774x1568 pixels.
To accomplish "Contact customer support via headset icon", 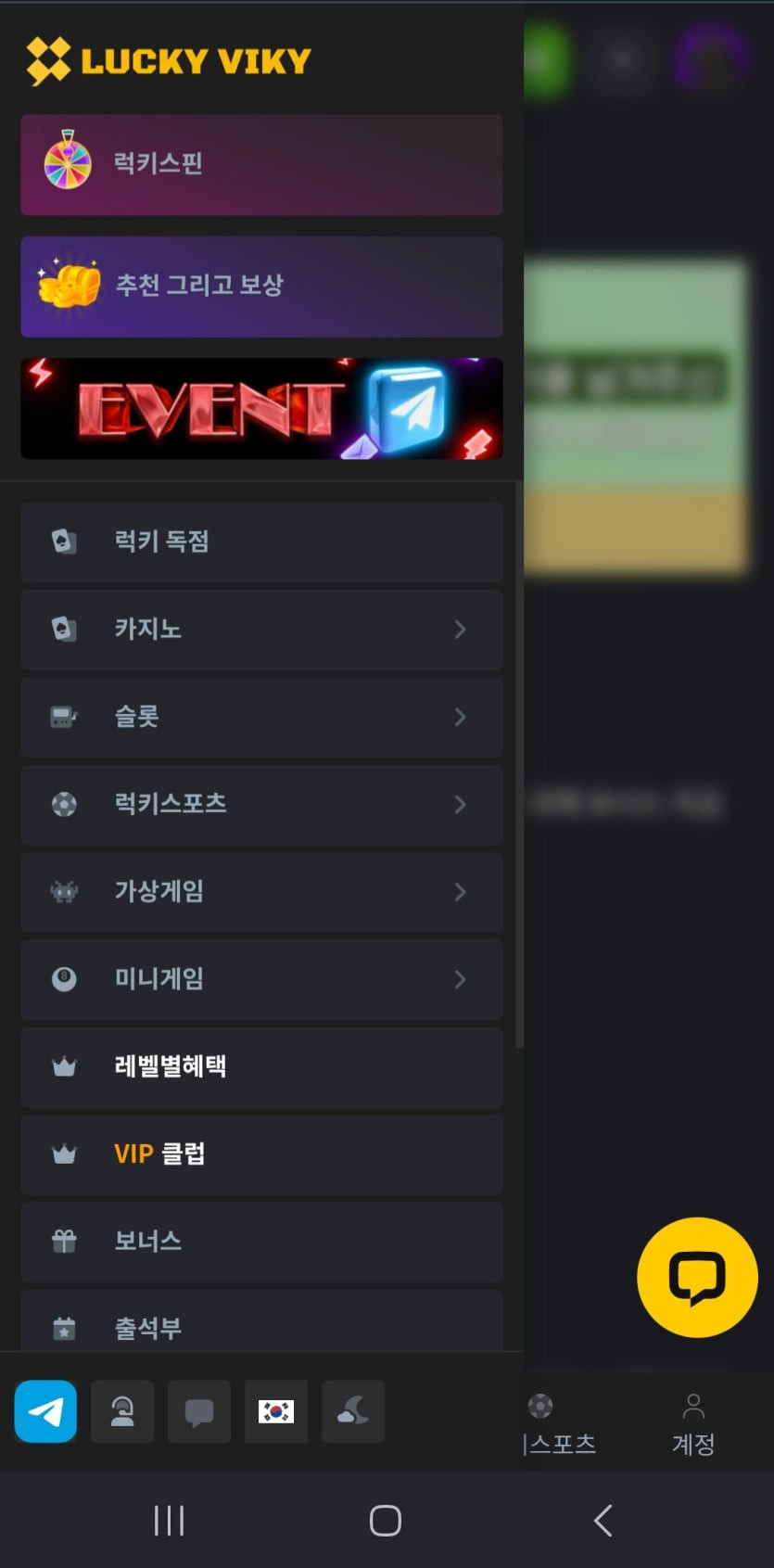I will click(122, 1411).
